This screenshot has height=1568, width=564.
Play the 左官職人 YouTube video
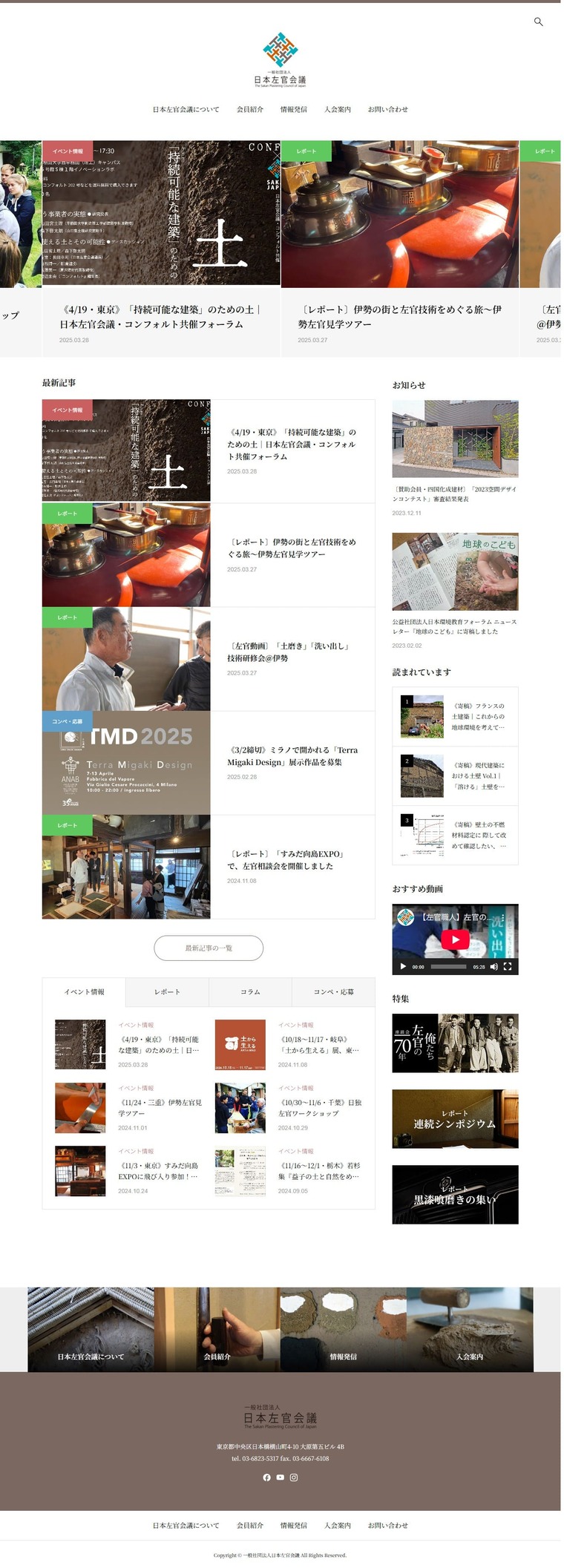(x=455, y=939)
